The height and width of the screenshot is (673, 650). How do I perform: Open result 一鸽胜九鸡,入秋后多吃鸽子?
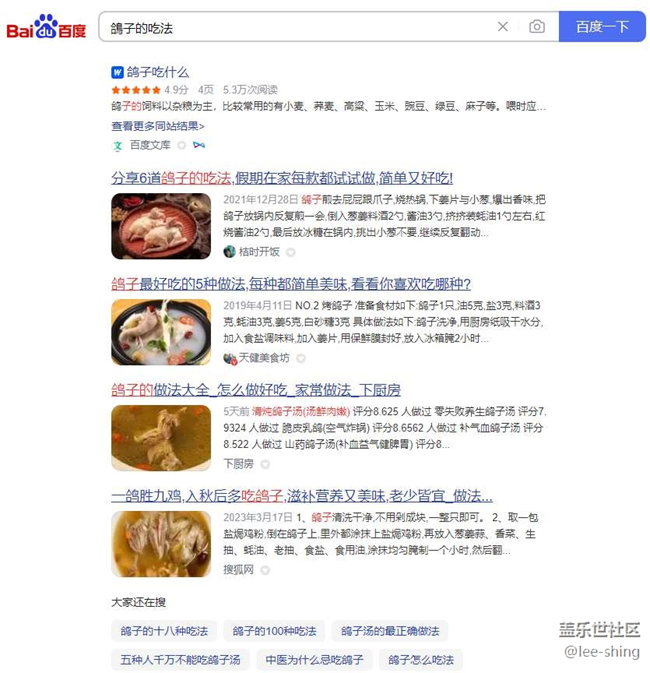pos(302,496)
